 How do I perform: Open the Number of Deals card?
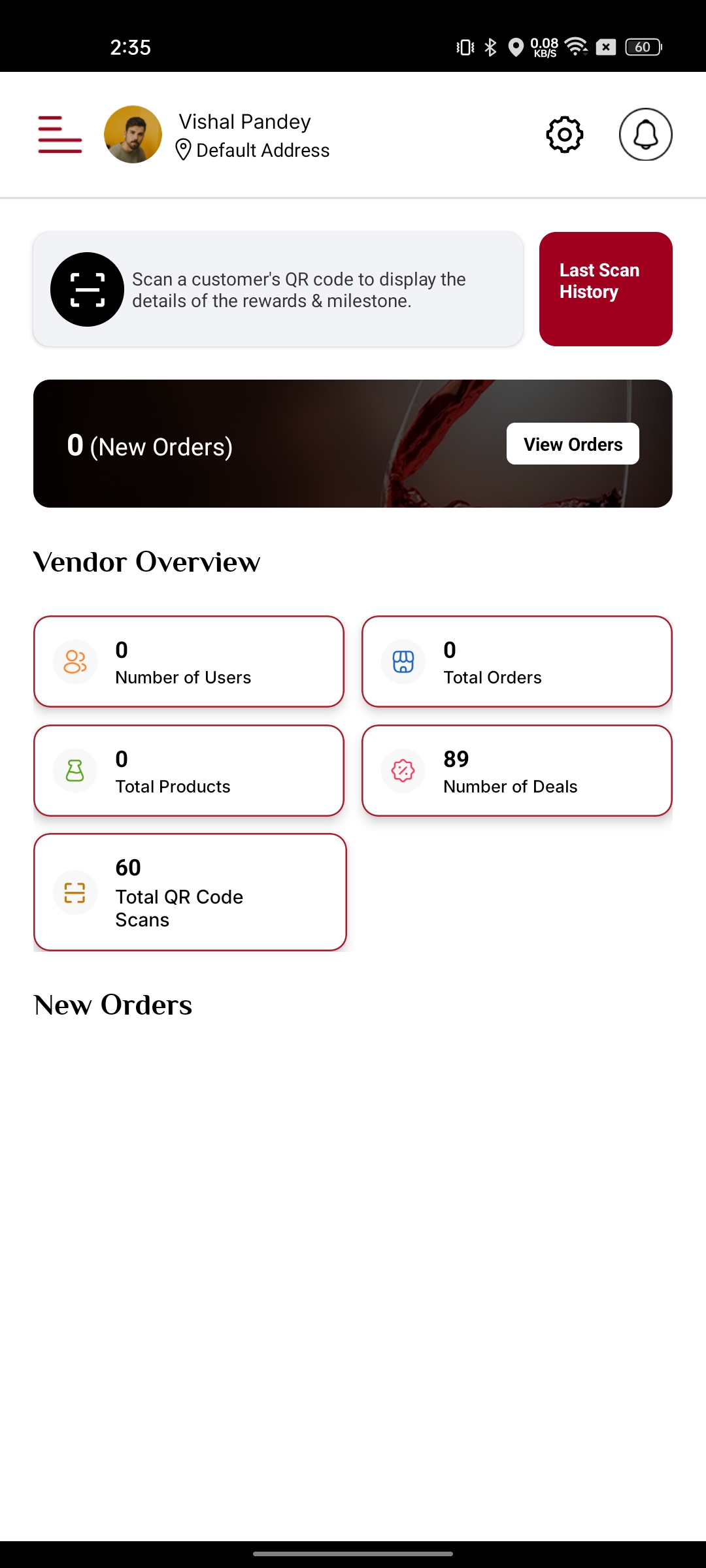point(516,771)
